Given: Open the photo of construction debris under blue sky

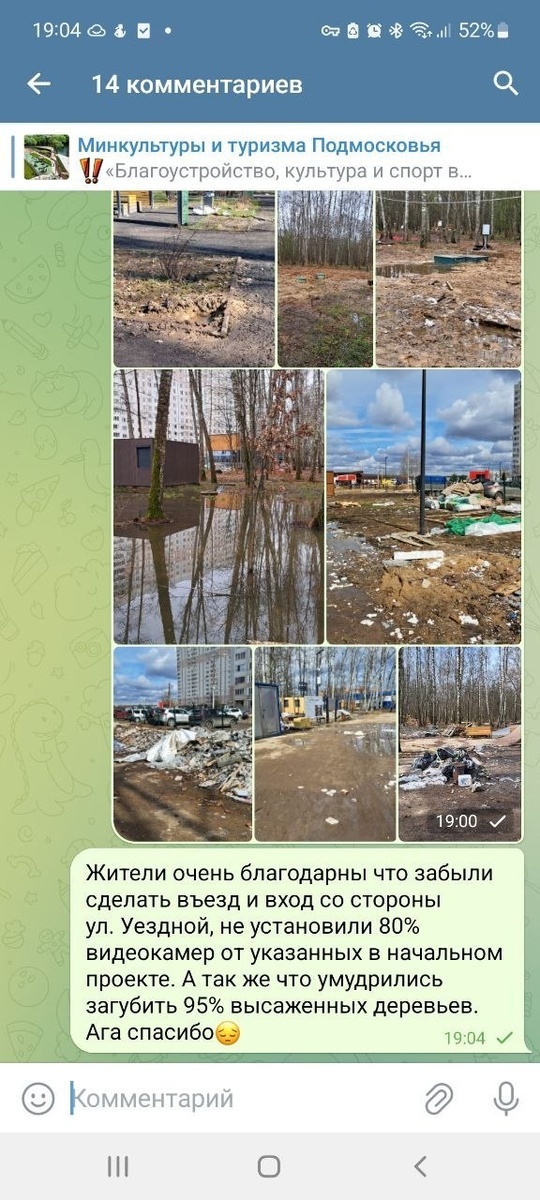Looking at the screenshot, I should tap(424, 507).
